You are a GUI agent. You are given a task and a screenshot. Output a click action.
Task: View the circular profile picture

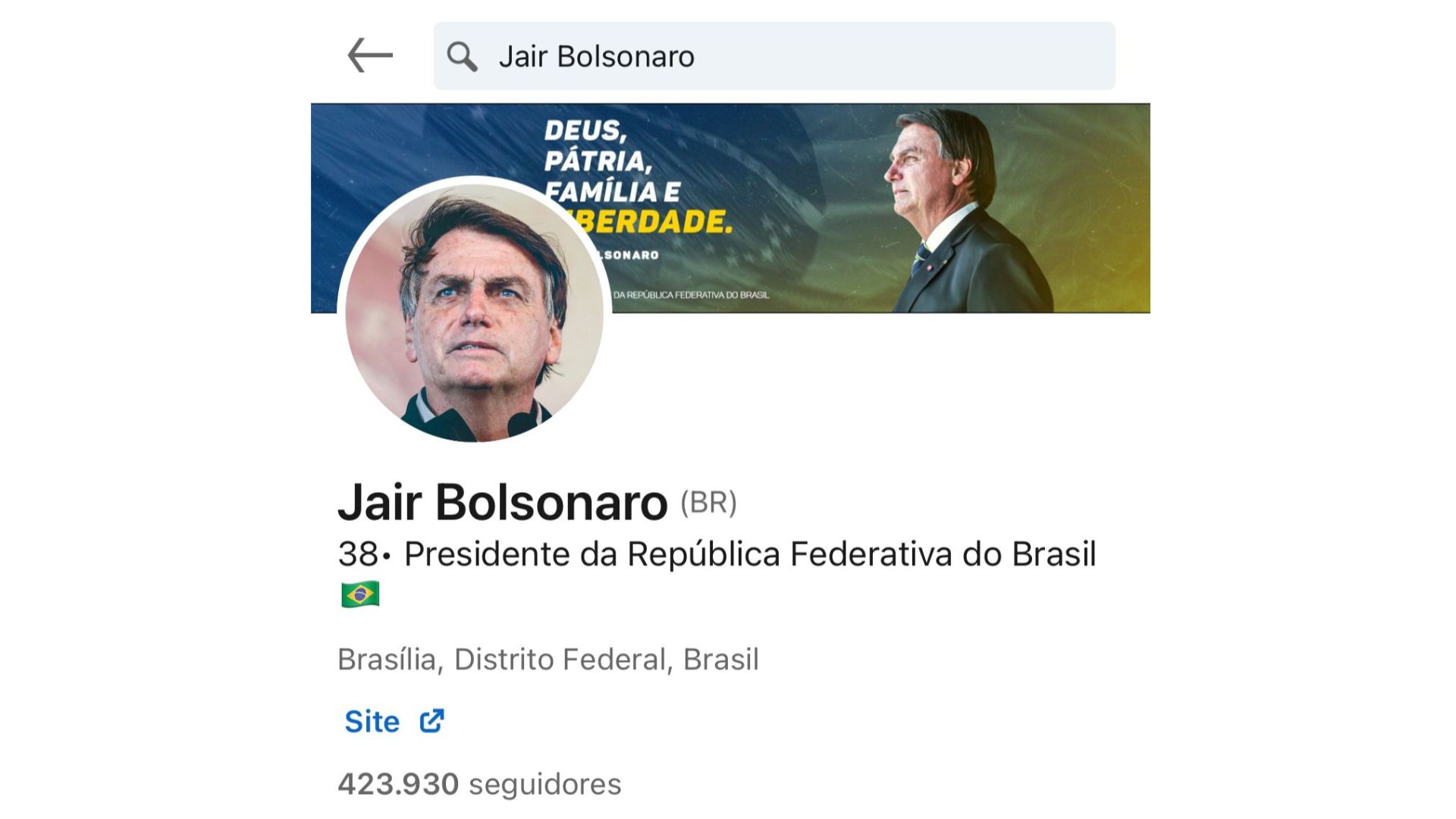coord(475,312)
